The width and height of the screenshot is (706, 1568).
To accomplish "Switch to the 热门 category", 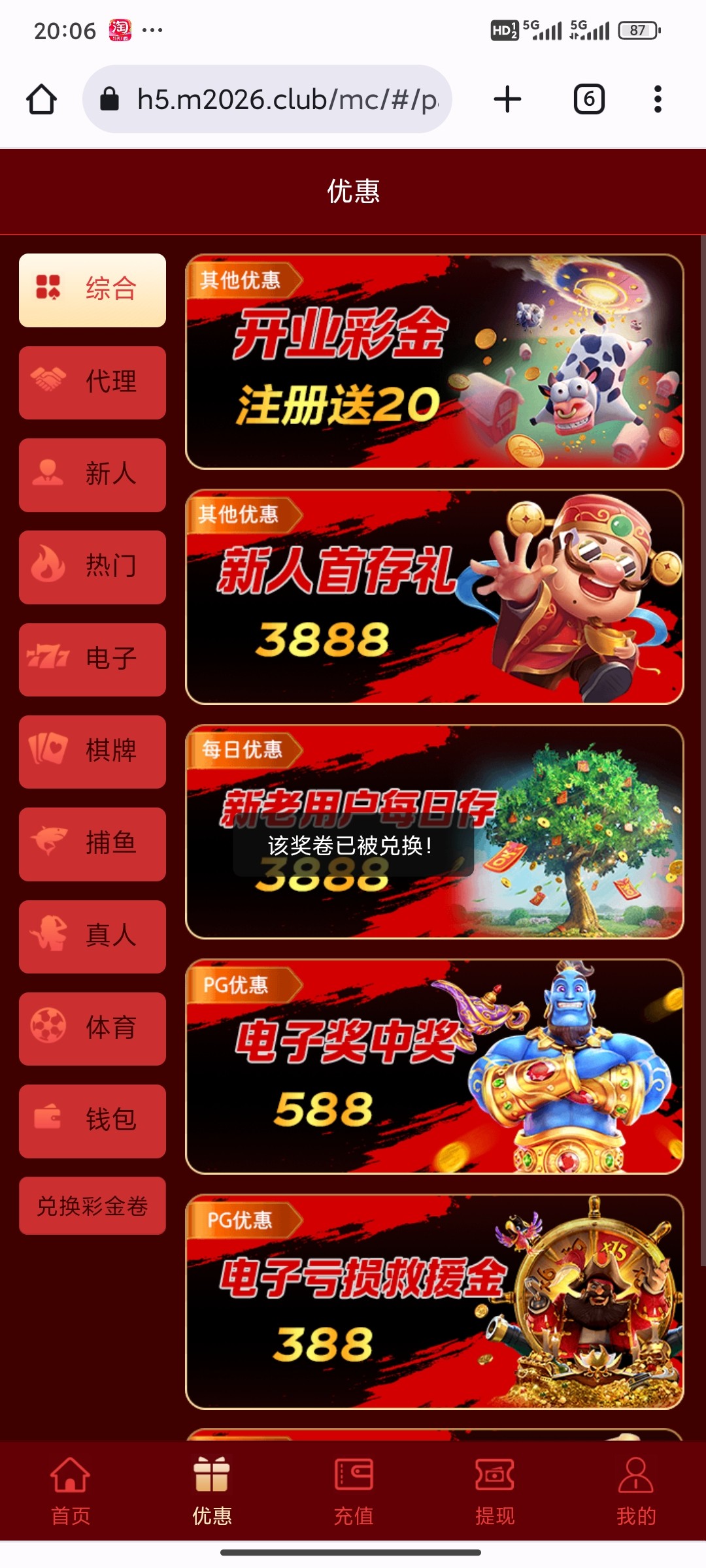I will point(92,566).
